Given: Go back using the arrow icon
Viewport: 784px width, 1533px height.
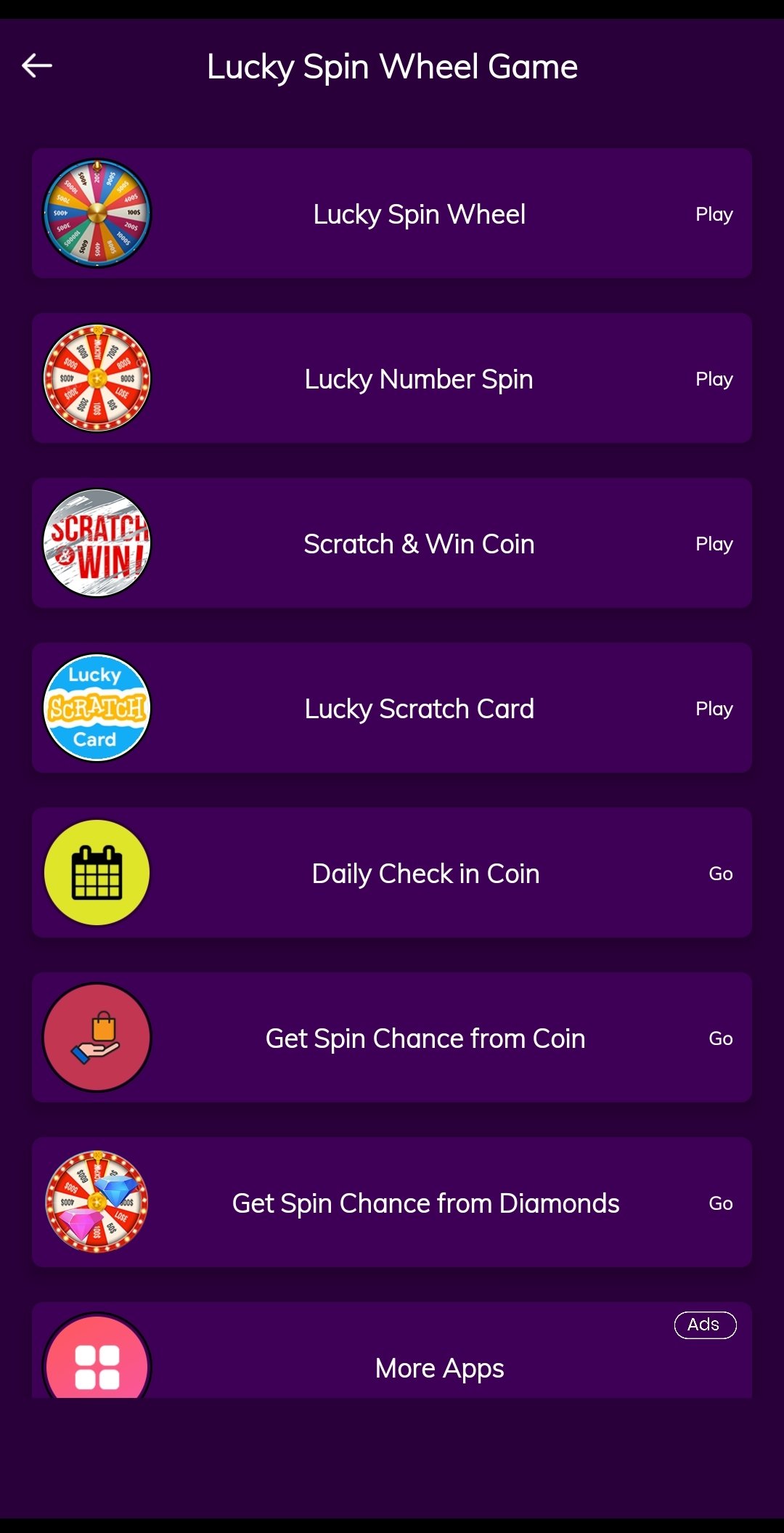Looking at the screenshot, I should 37,66.
